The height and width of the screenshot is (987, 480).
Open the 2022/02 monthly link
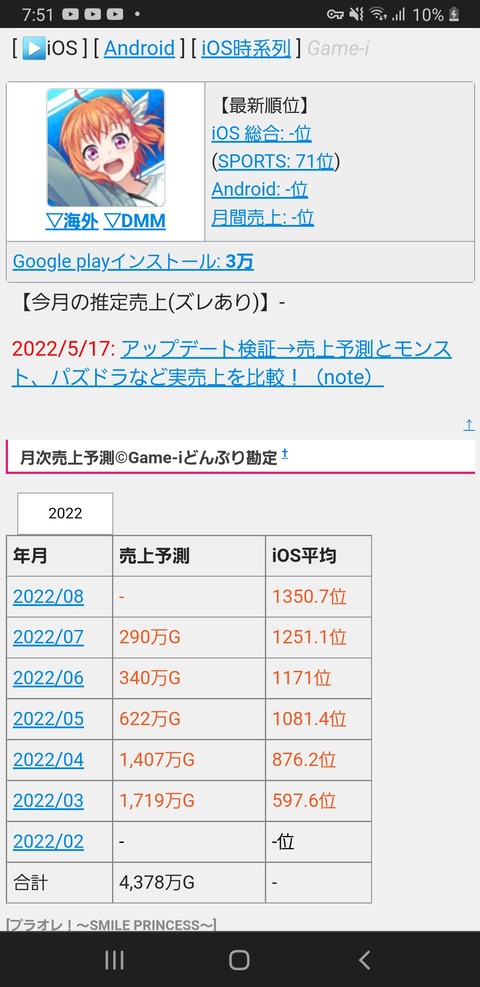click(x=48, y=842)
